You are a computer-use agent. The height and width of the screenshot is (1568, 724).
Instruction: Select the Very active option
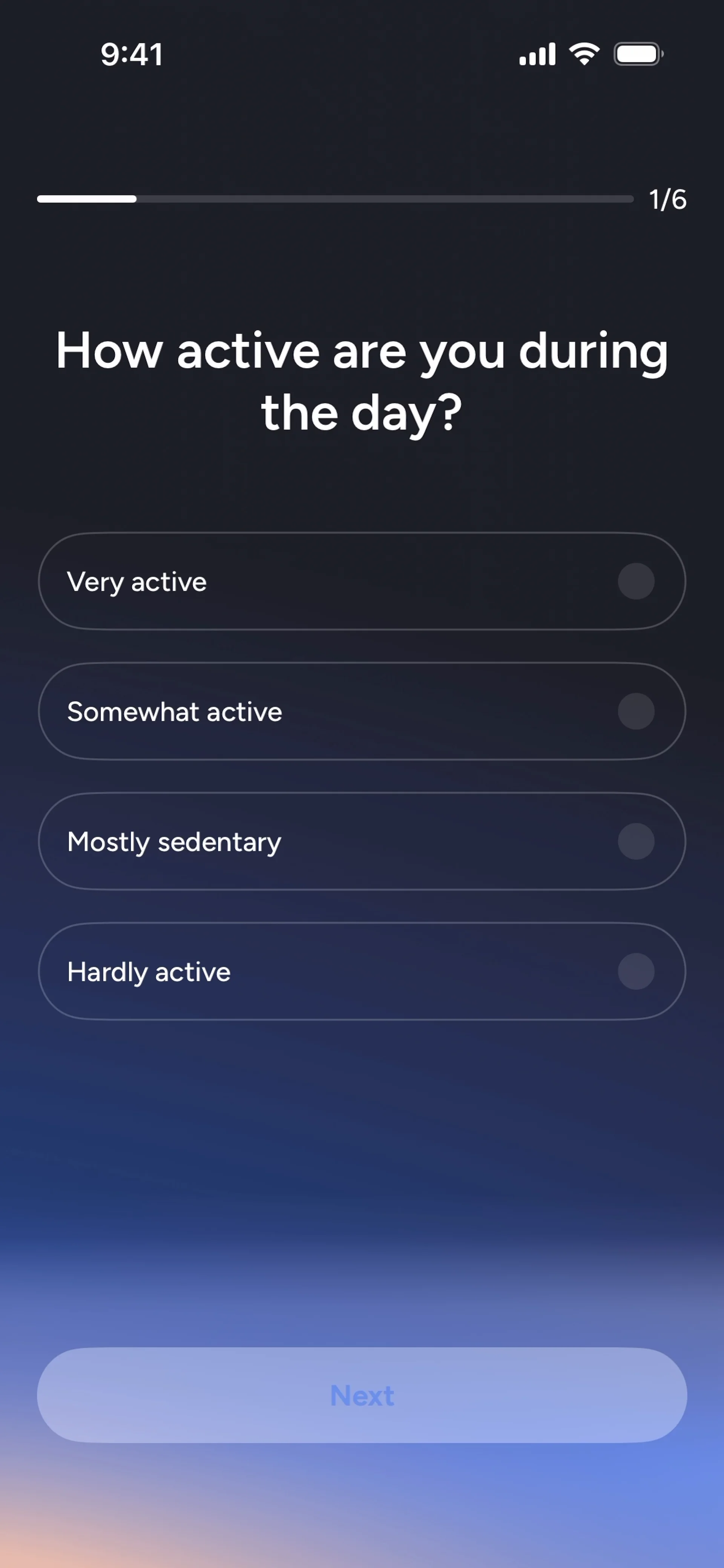point(362,581)
